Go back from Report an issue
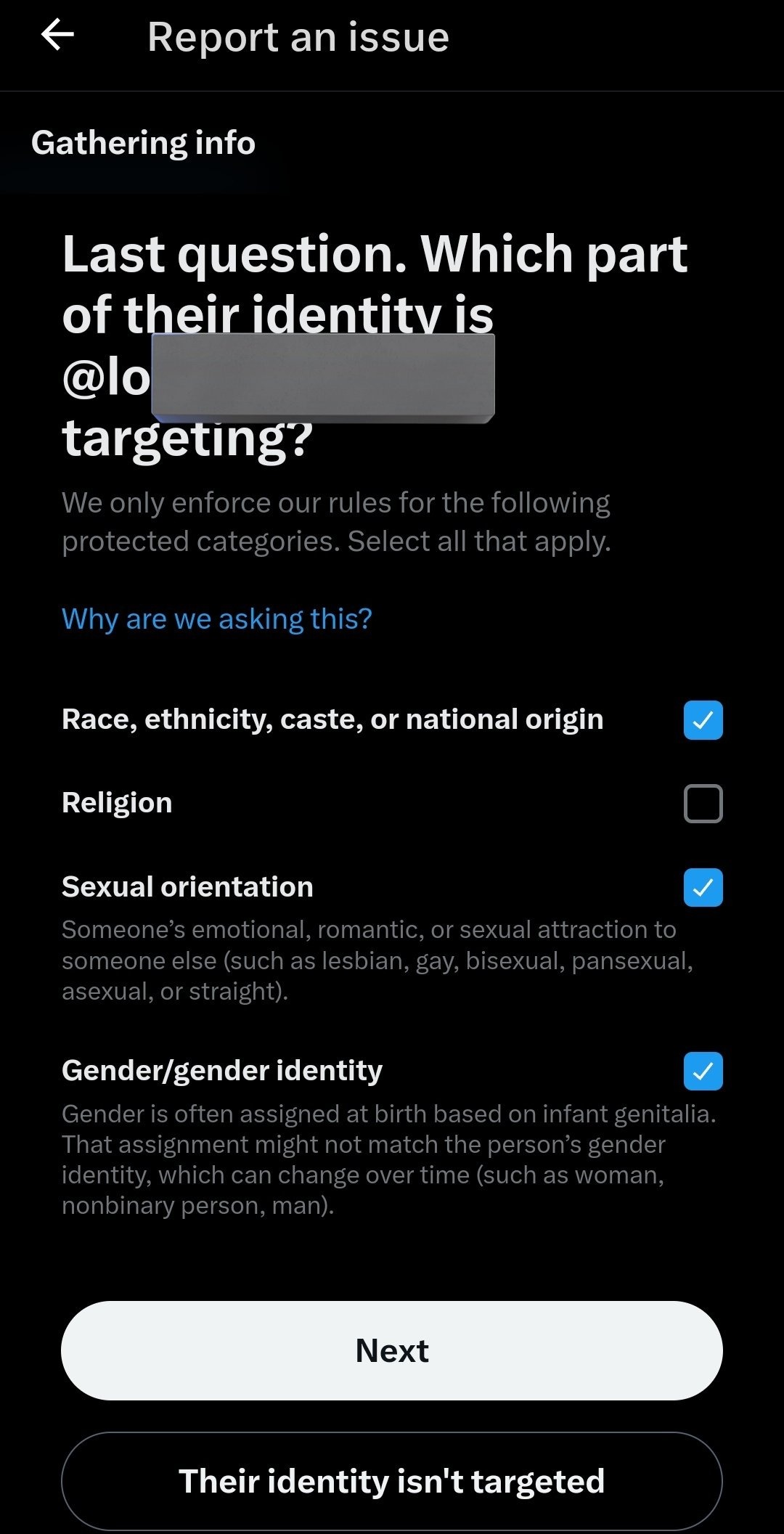 click(58, 35)
